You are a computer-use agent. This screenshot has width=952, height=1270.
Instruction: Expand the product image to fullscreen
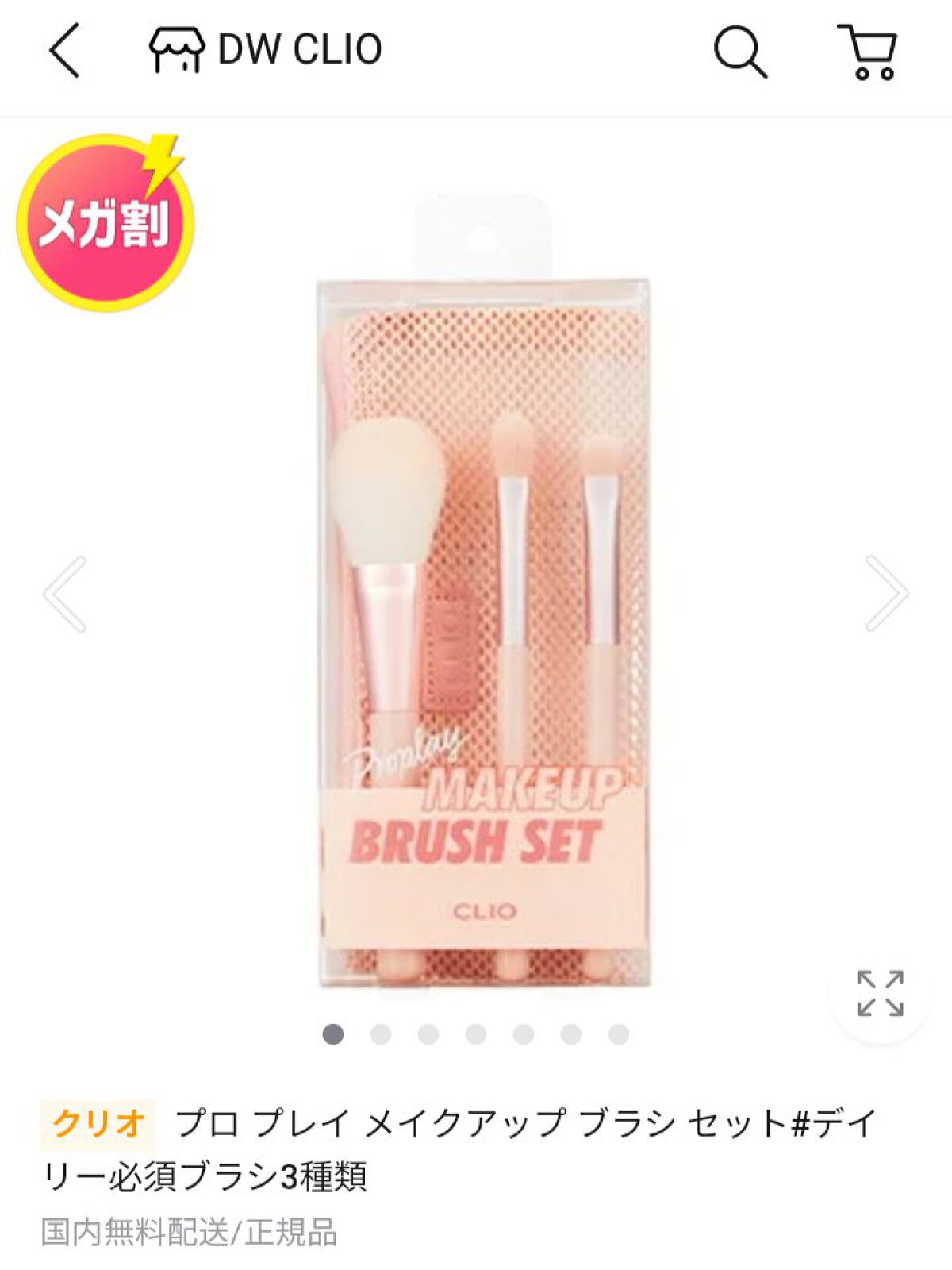(880, 993)
